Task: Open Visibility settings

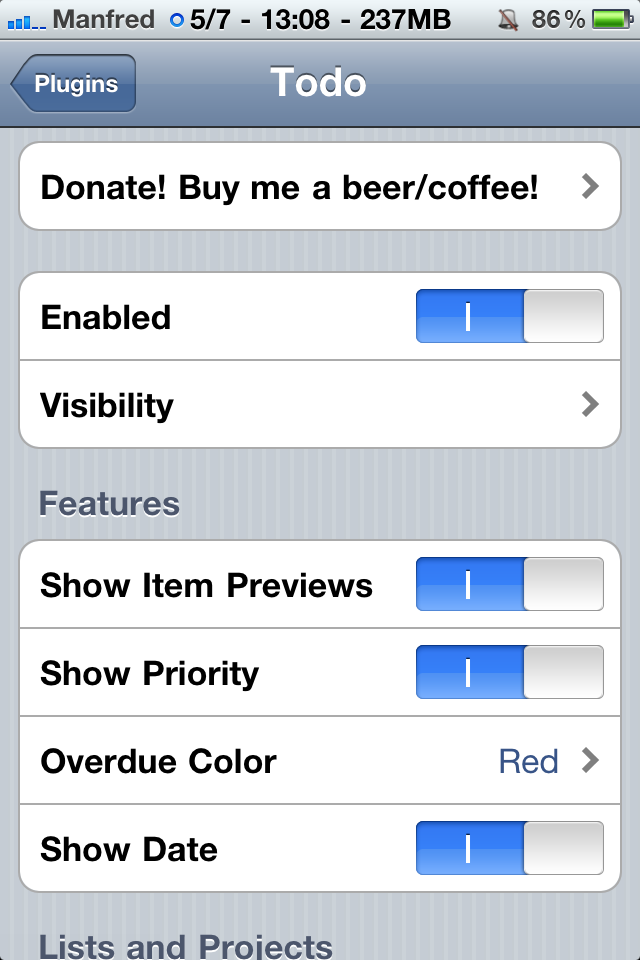Action: pos(320,405)
